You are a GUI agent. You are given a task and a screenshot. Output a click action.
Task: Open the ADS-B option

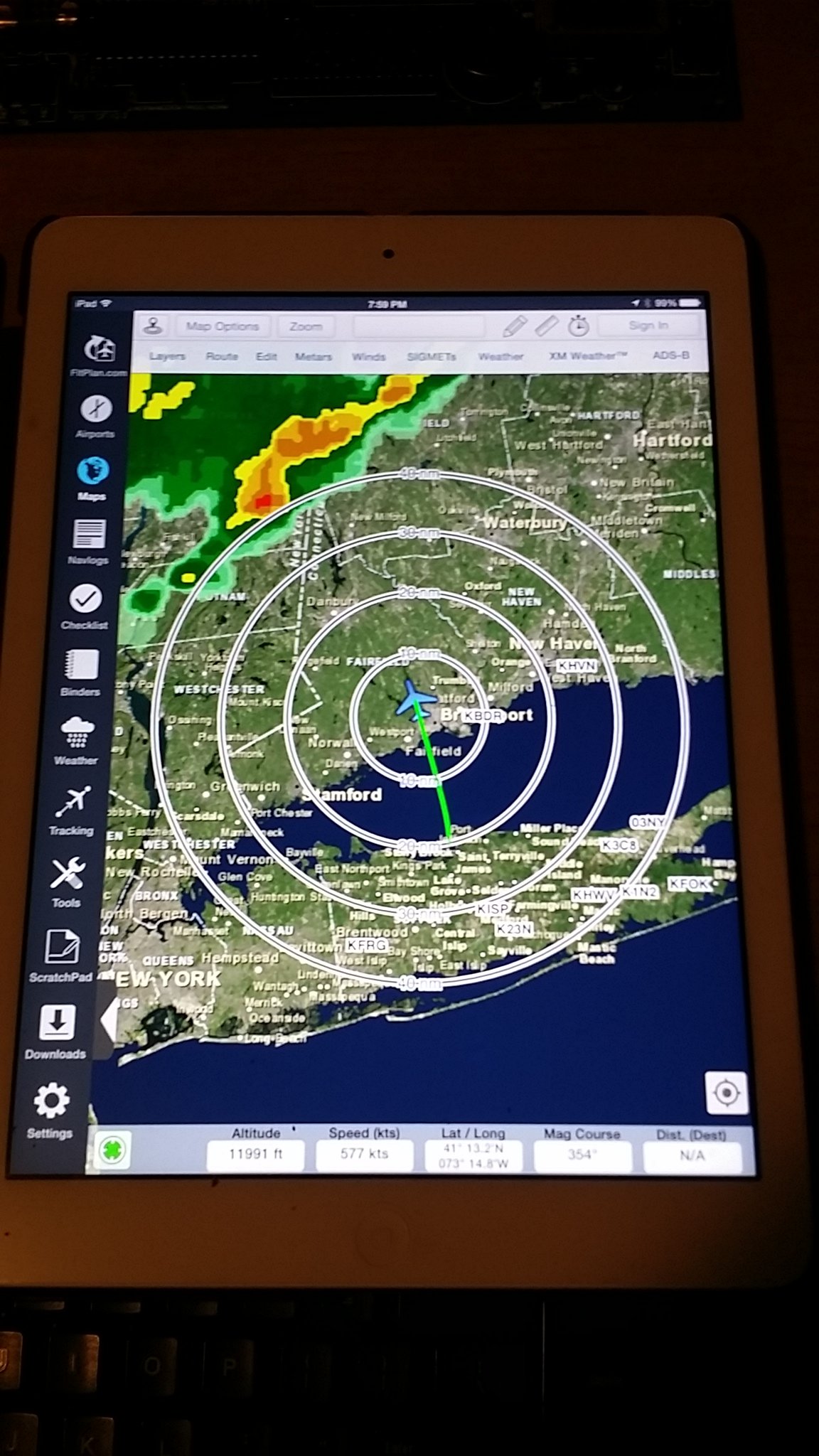671,355
